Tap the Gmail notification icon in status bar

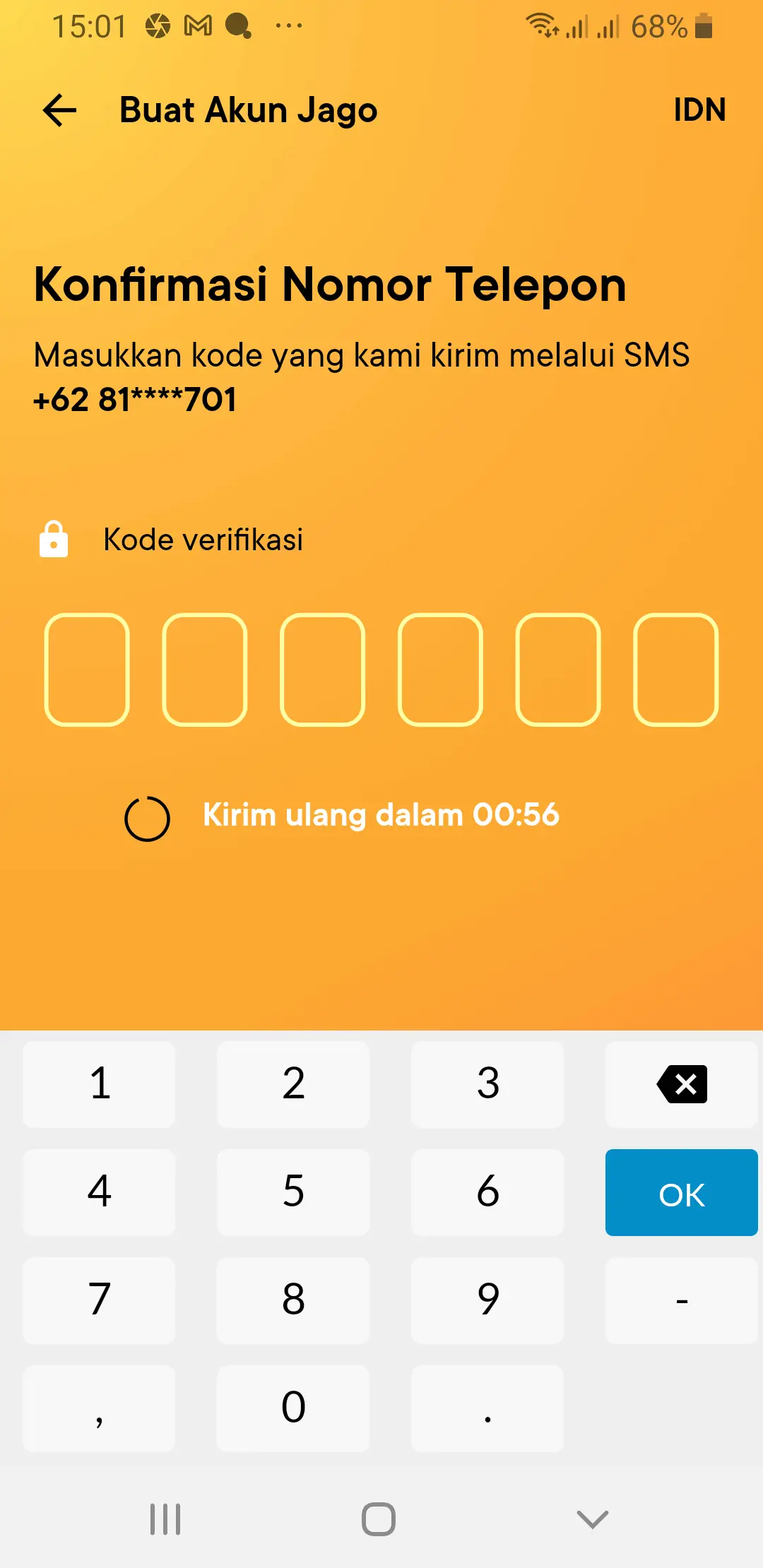point(199,25)
